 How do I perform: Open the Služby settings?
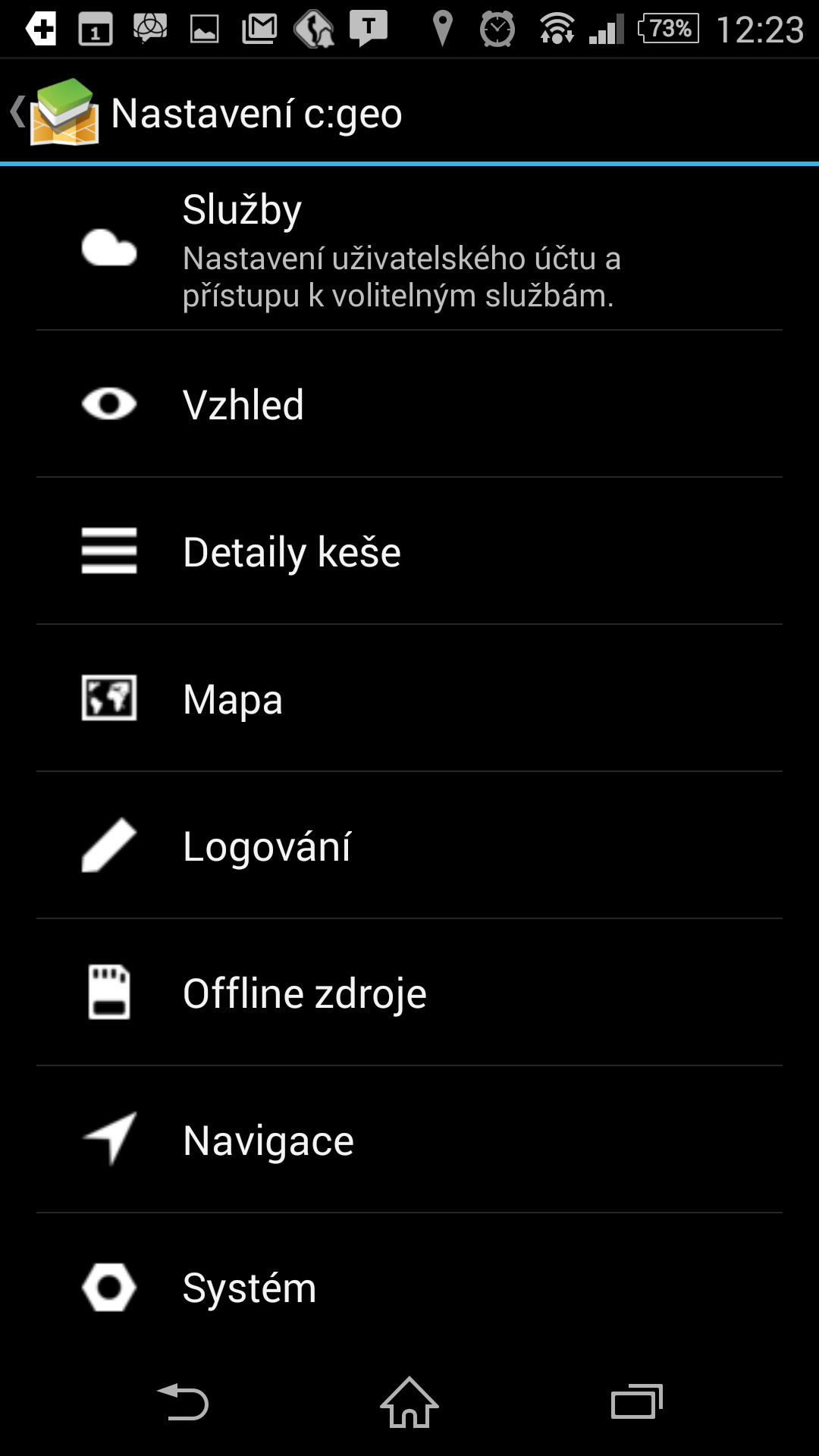(409, 249)
